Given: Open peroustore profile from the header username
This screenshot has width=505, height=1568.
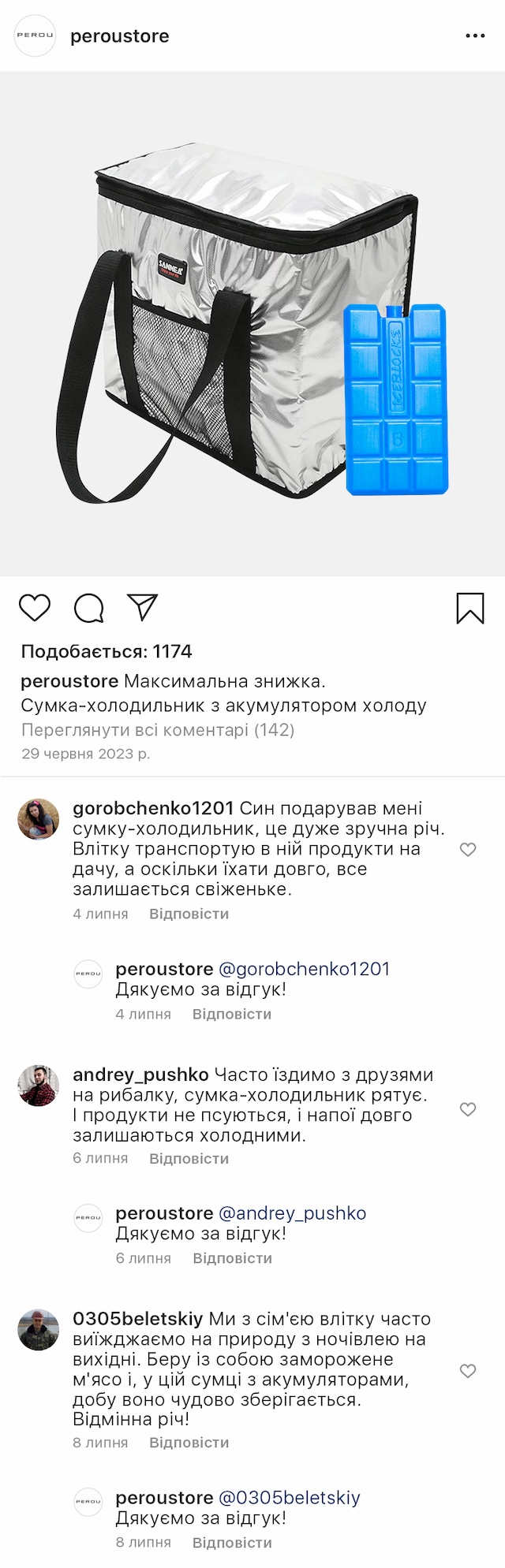Looking at the screenshot, I should click(x=120, y=36).
